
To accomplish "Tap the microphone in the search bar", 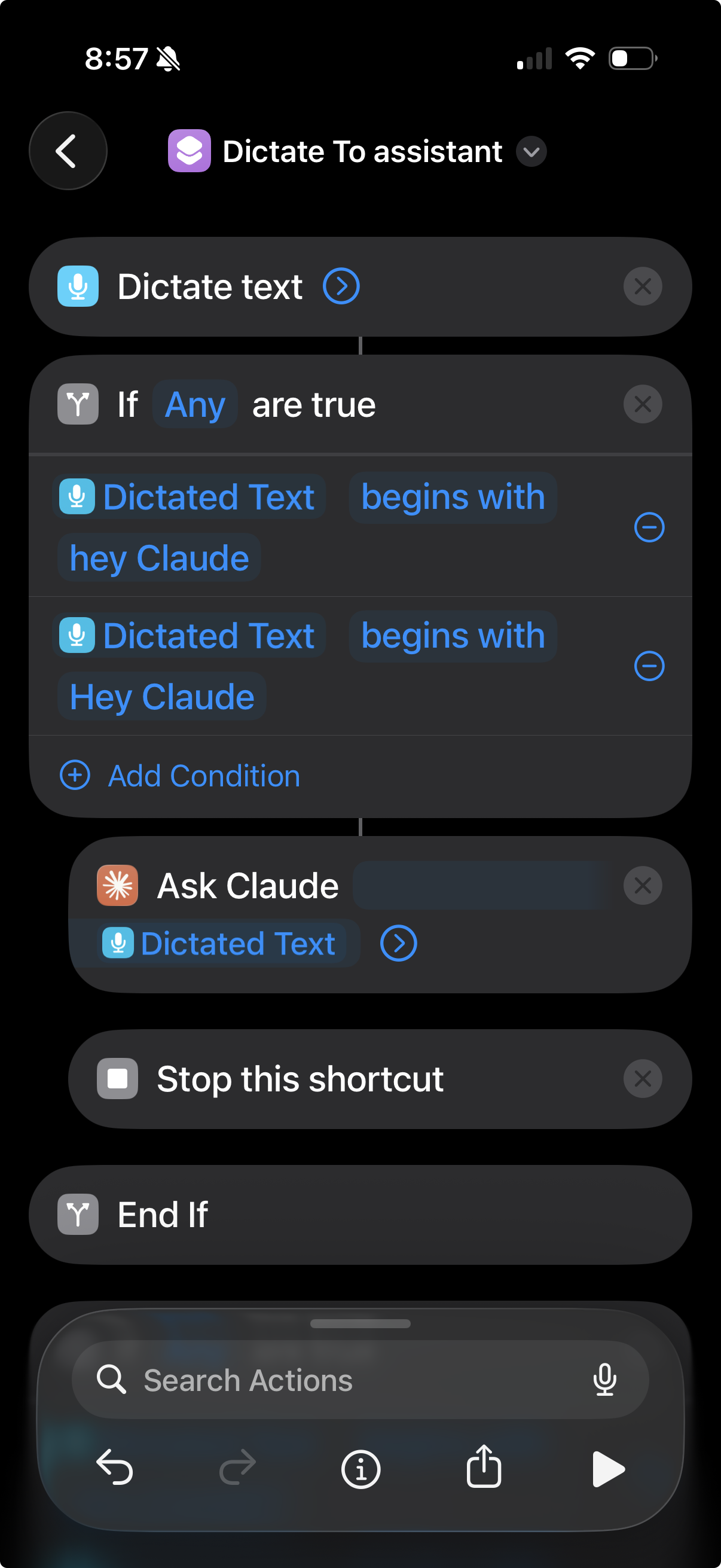I will pos(604,1380).
